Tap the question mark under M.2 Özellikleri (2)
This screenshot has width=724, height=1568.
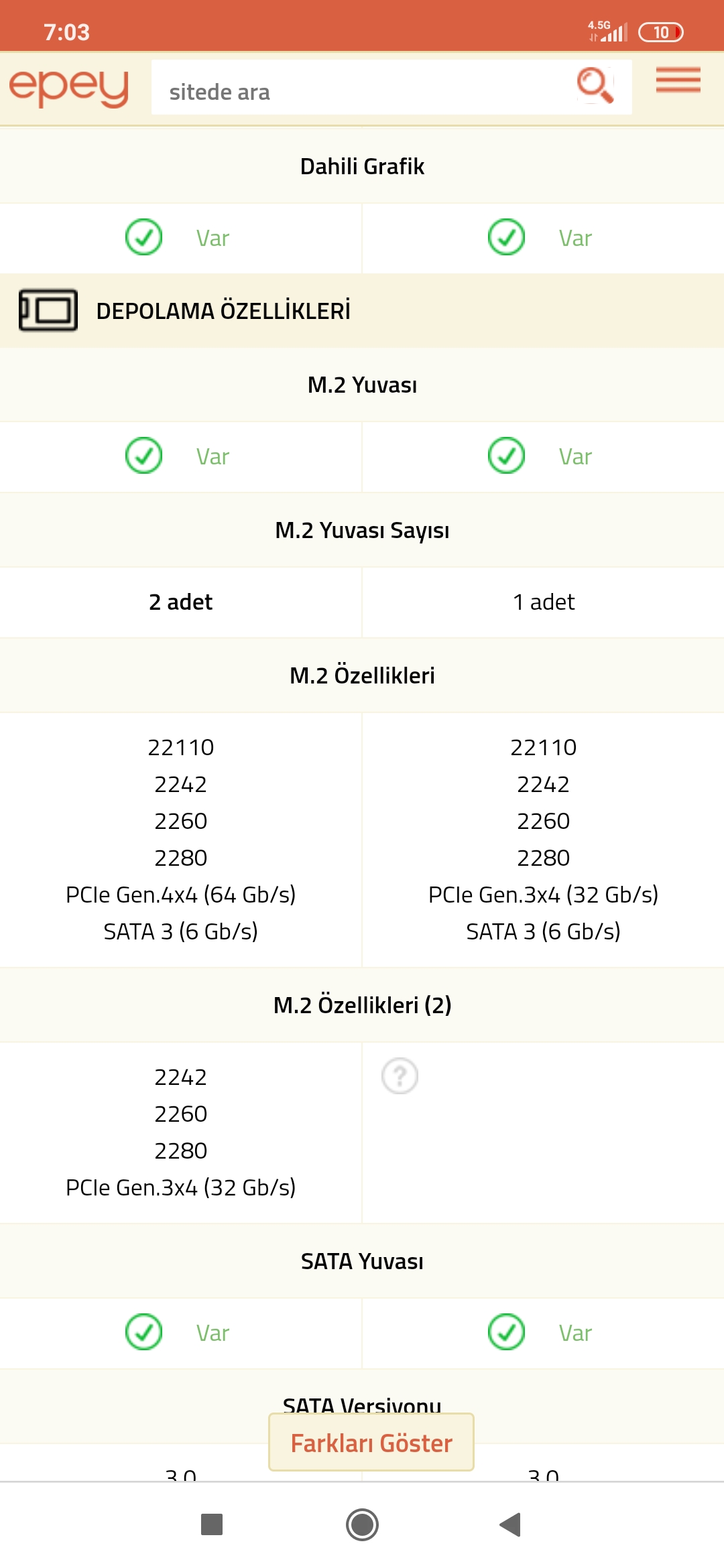pos(400,1076)
